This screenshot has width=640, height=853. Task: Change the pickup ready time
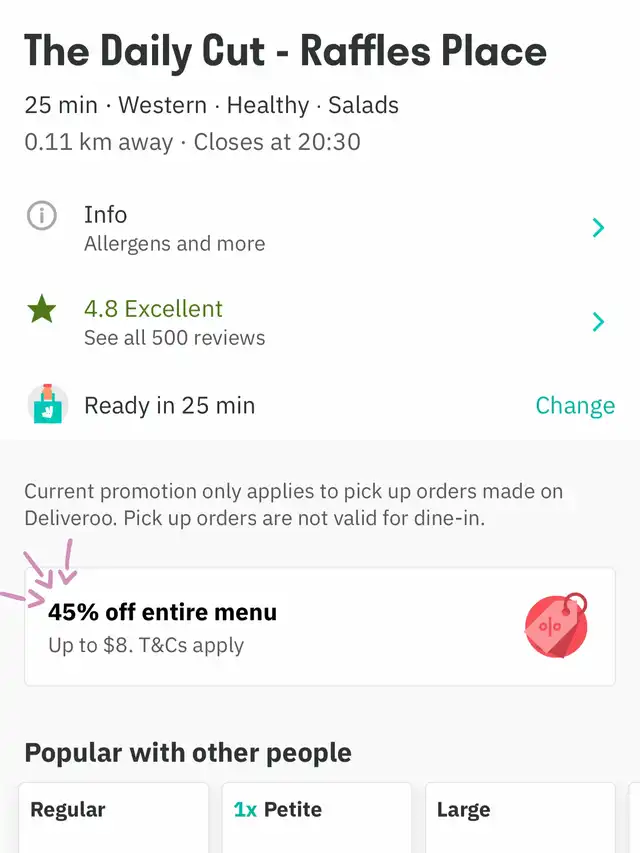coord(574,405)
